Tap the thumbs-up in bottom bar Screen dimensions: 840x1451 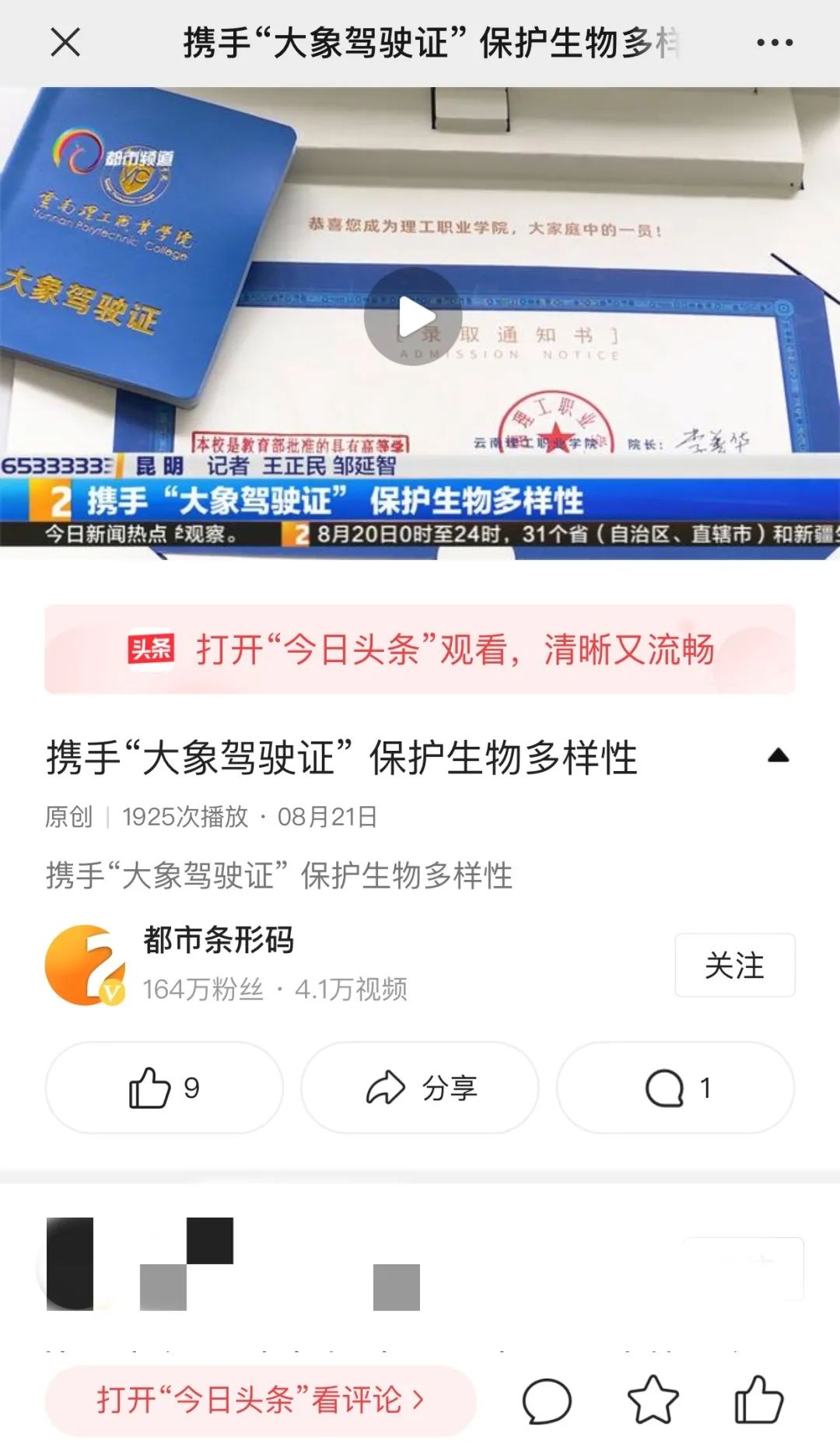[758, 1400]
